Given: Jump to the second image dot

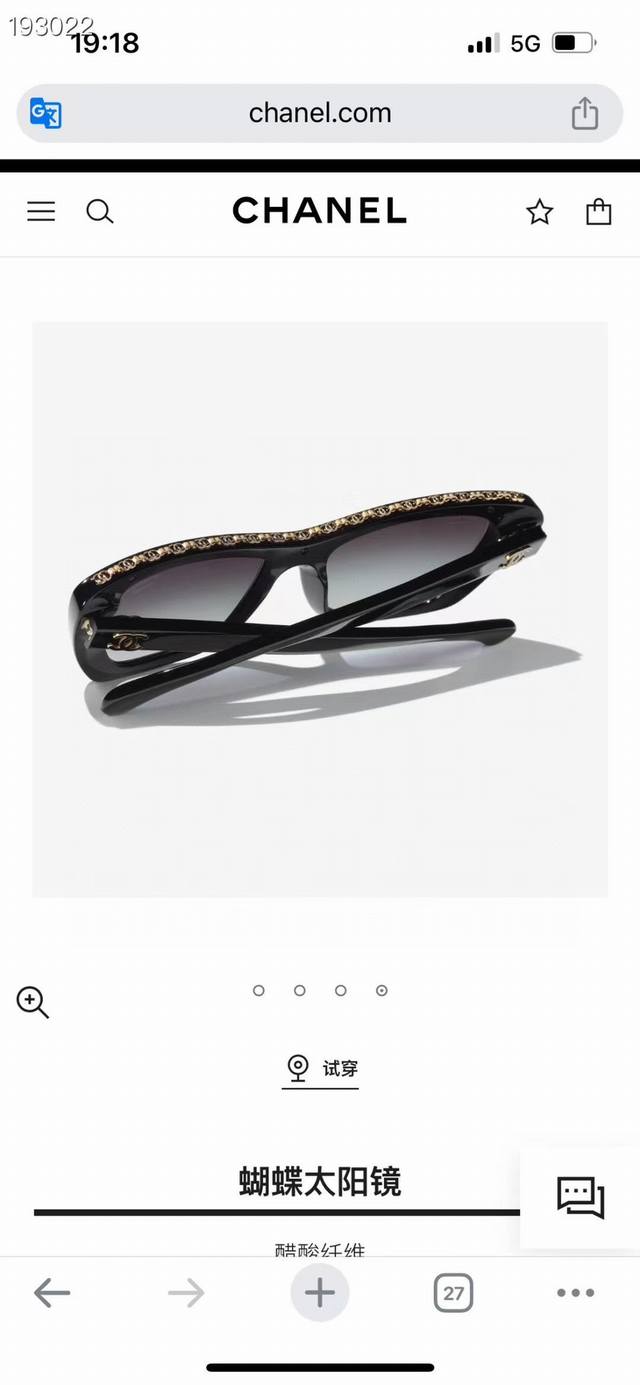Looking at the screenshot, I should tap(300, 990).
